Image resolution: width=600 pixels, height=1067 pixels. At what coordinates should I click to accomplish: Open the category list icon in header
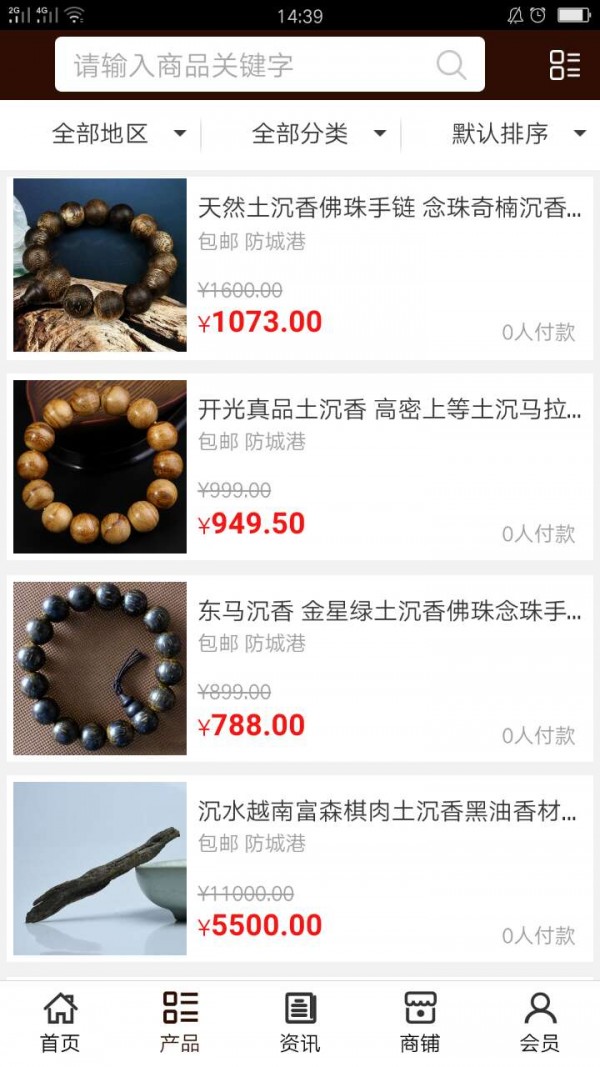click(x=565, y=66)
